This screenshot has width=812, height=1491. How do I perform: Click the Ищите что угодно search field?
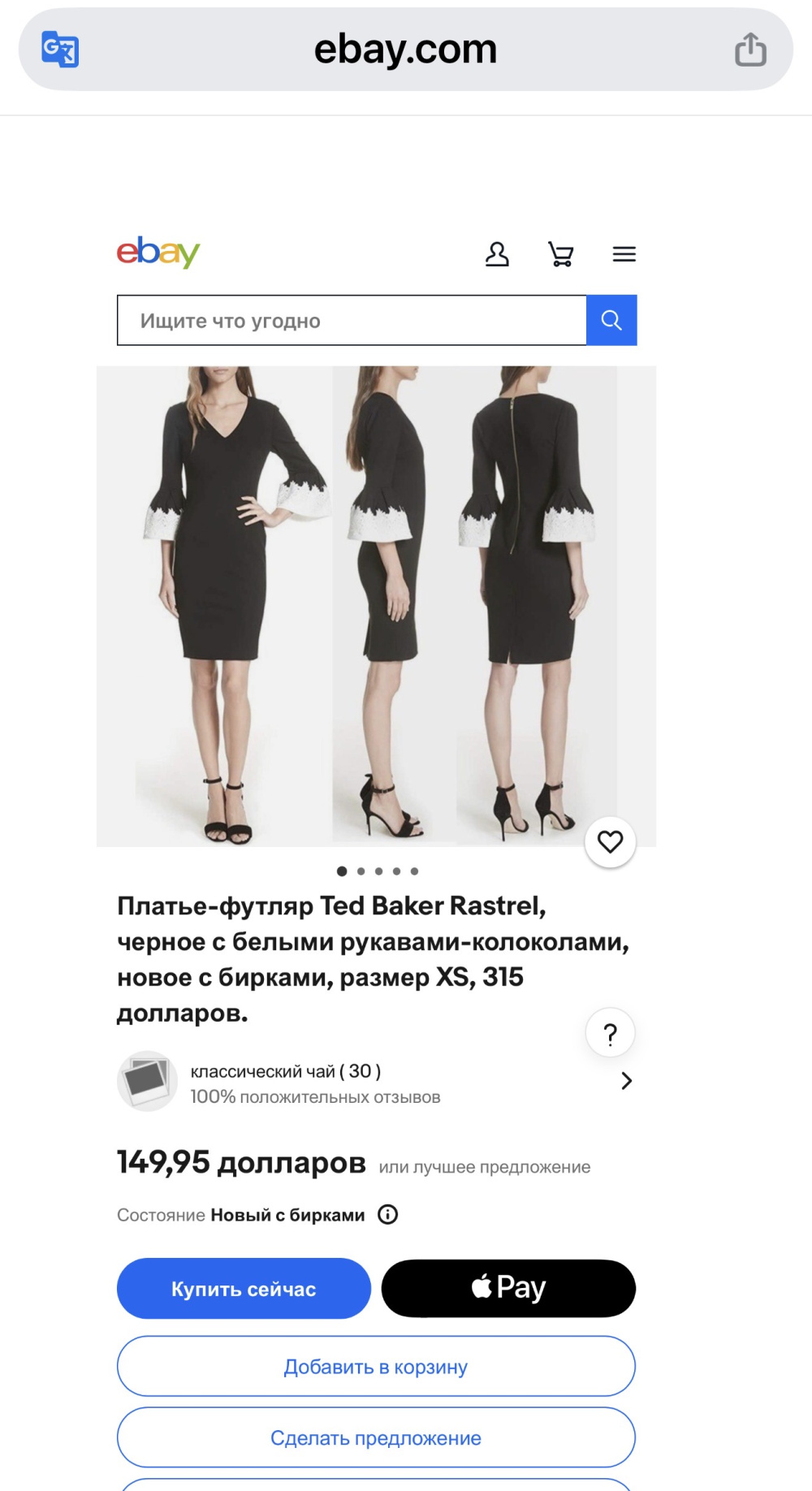[x=349, y=320]
